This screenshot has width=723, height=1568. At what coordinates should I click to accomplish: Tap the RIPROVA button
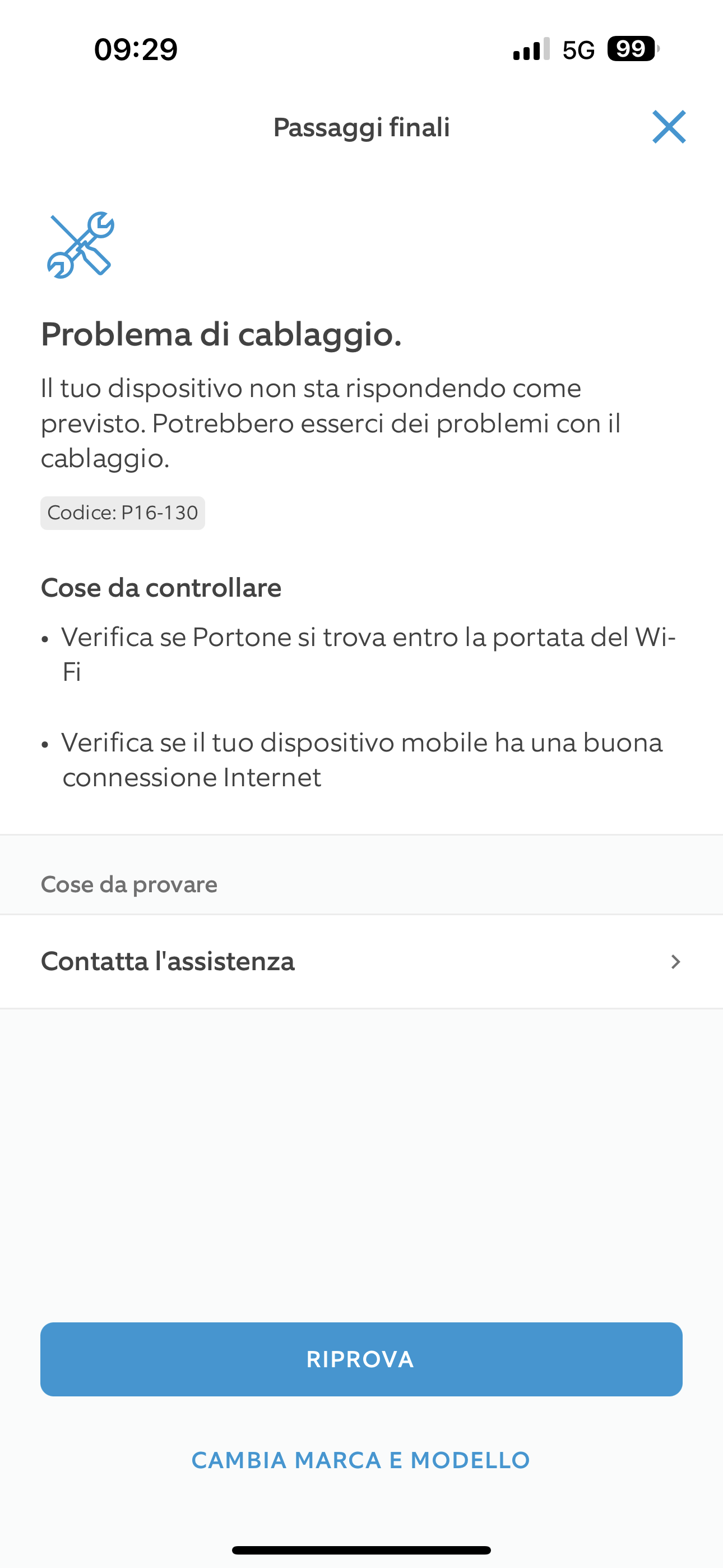(361, 1359)
